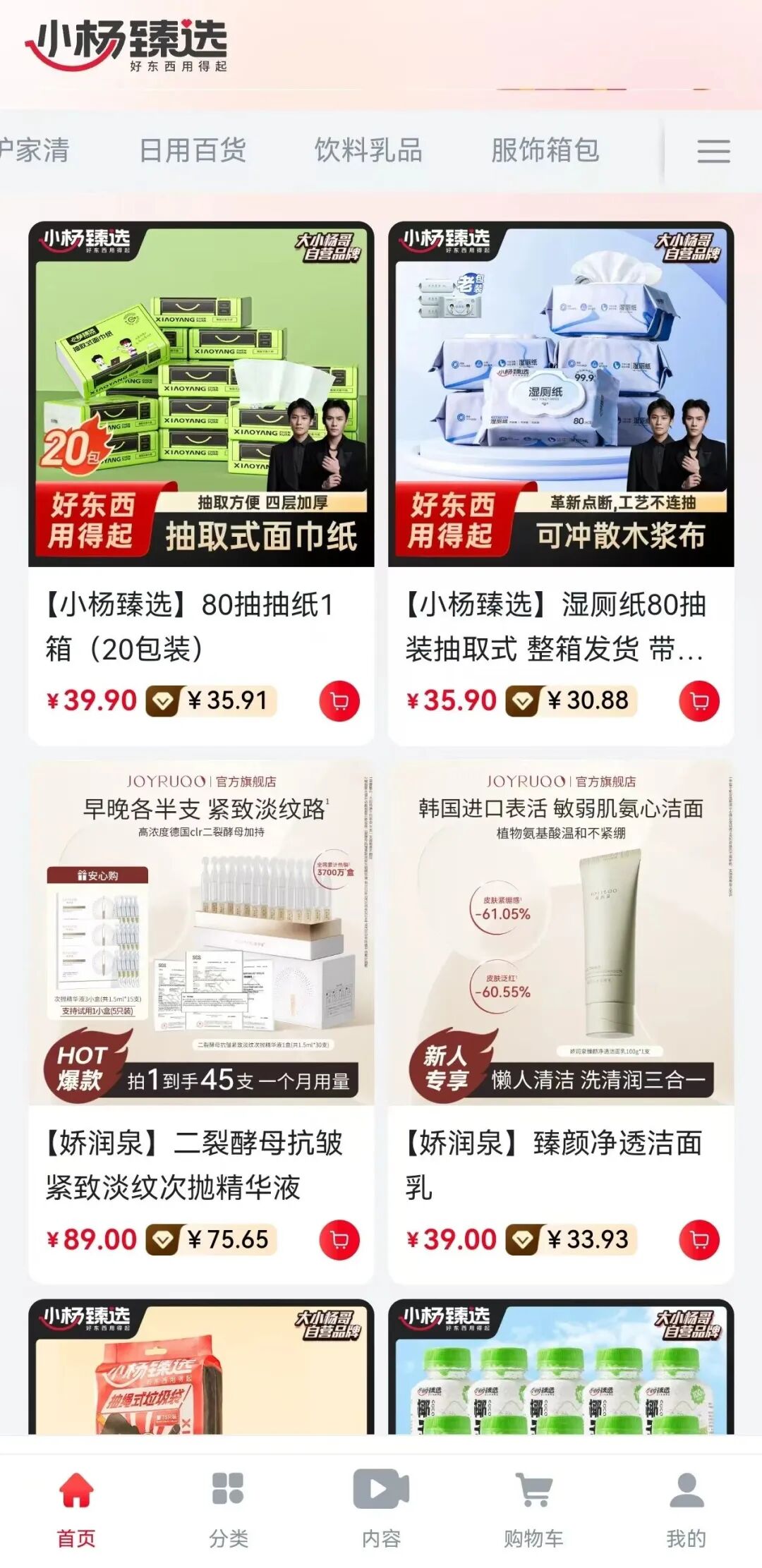Open the 服饰箱包 category tab
762x1568 pixels.
coord(545,150)
